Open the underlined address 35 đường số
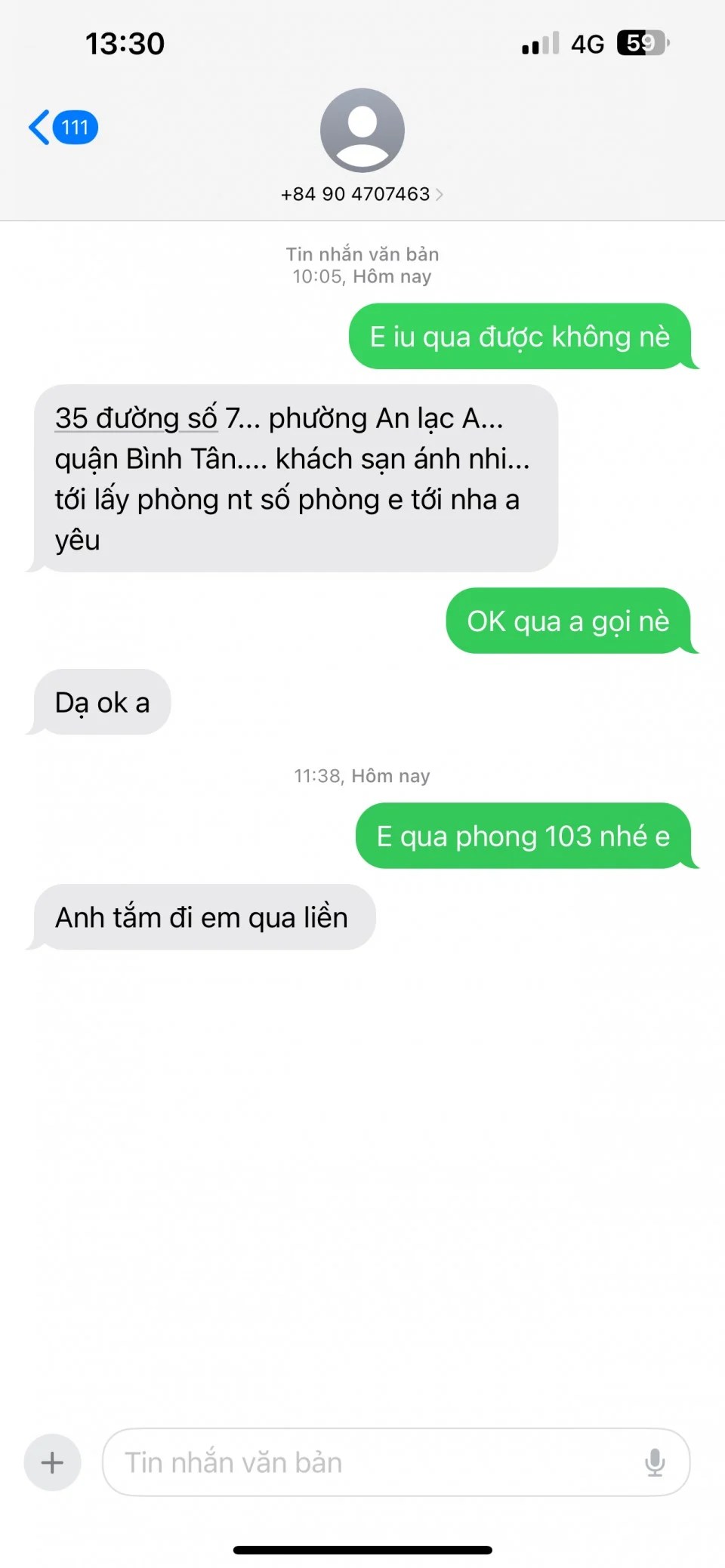The width and height of the screenshot is (725, 1568). [136, 418]
